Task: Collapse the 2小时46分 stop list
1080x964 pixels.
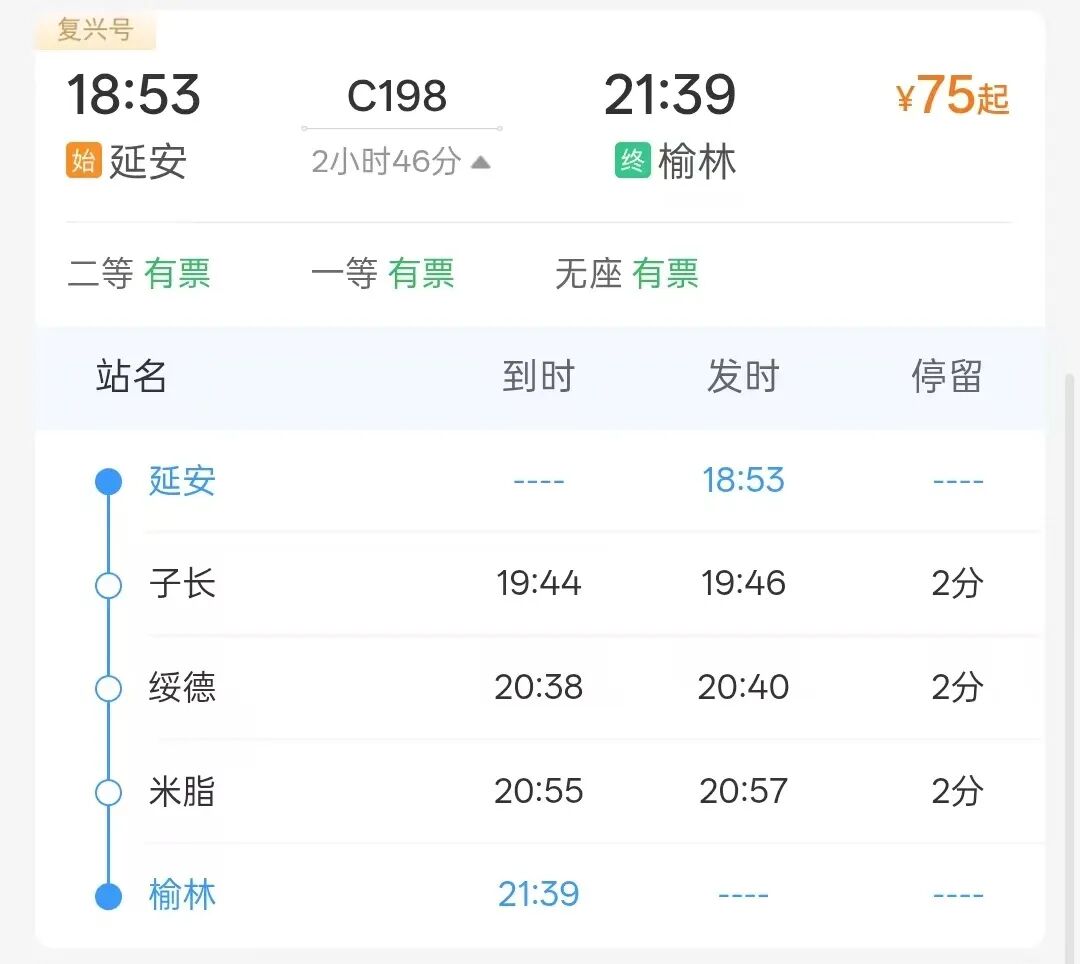Action: click(400, 162)
